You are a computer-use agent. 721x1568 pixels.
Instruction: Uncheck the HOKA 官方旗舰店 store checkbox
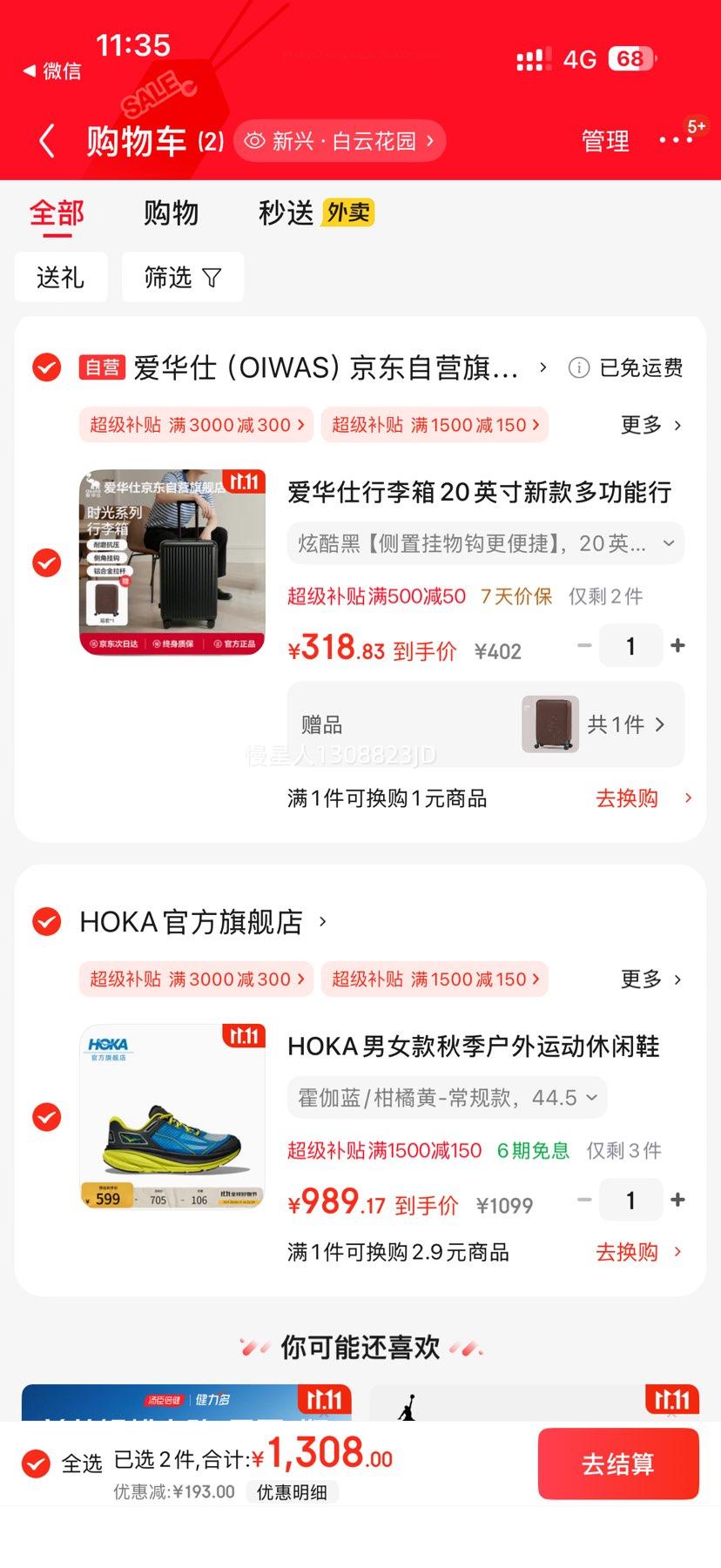[47, 921]
